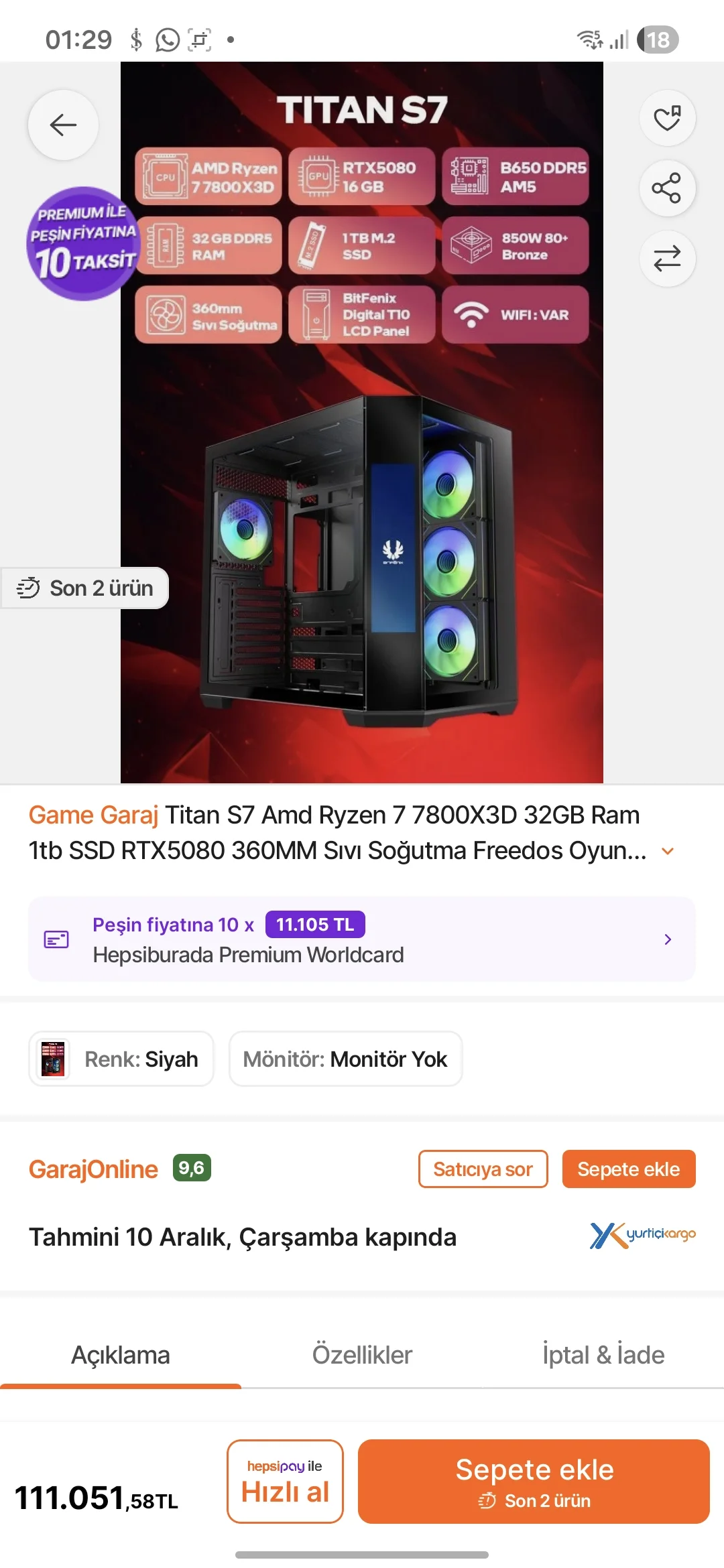Open the compare products icon
This screenshot has height=1568, width=724.
coord(667,258)
